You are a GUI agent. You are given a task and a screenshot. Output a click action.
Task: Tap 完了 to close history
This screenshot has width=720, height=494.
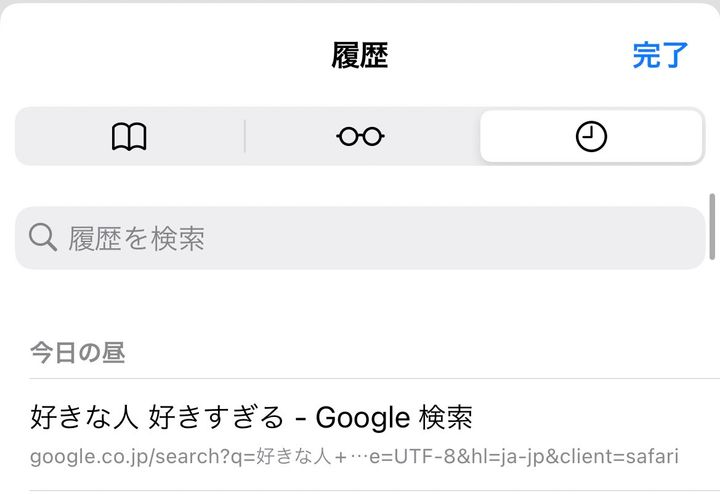(660, 55)
